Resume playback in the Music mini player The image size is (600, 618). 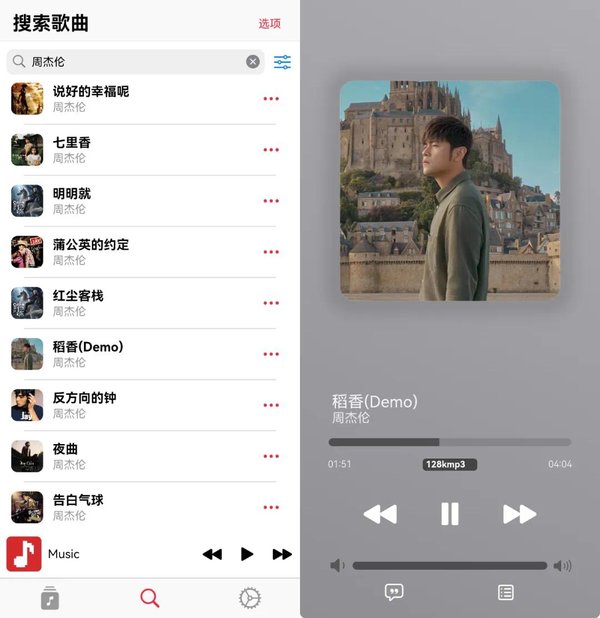tap(247, 554)
